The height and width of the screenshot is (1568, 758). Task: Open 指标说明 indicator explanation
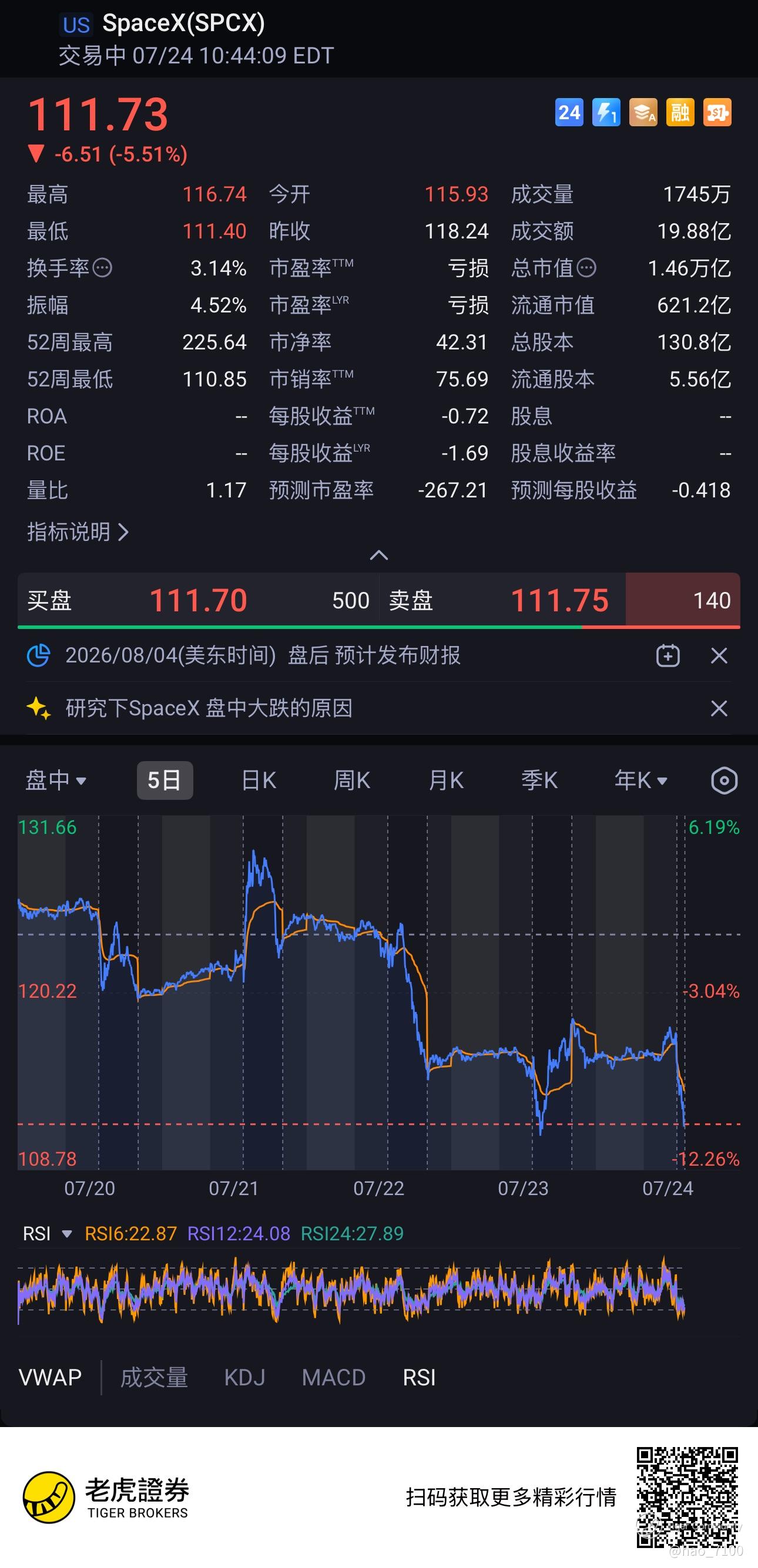78,532
